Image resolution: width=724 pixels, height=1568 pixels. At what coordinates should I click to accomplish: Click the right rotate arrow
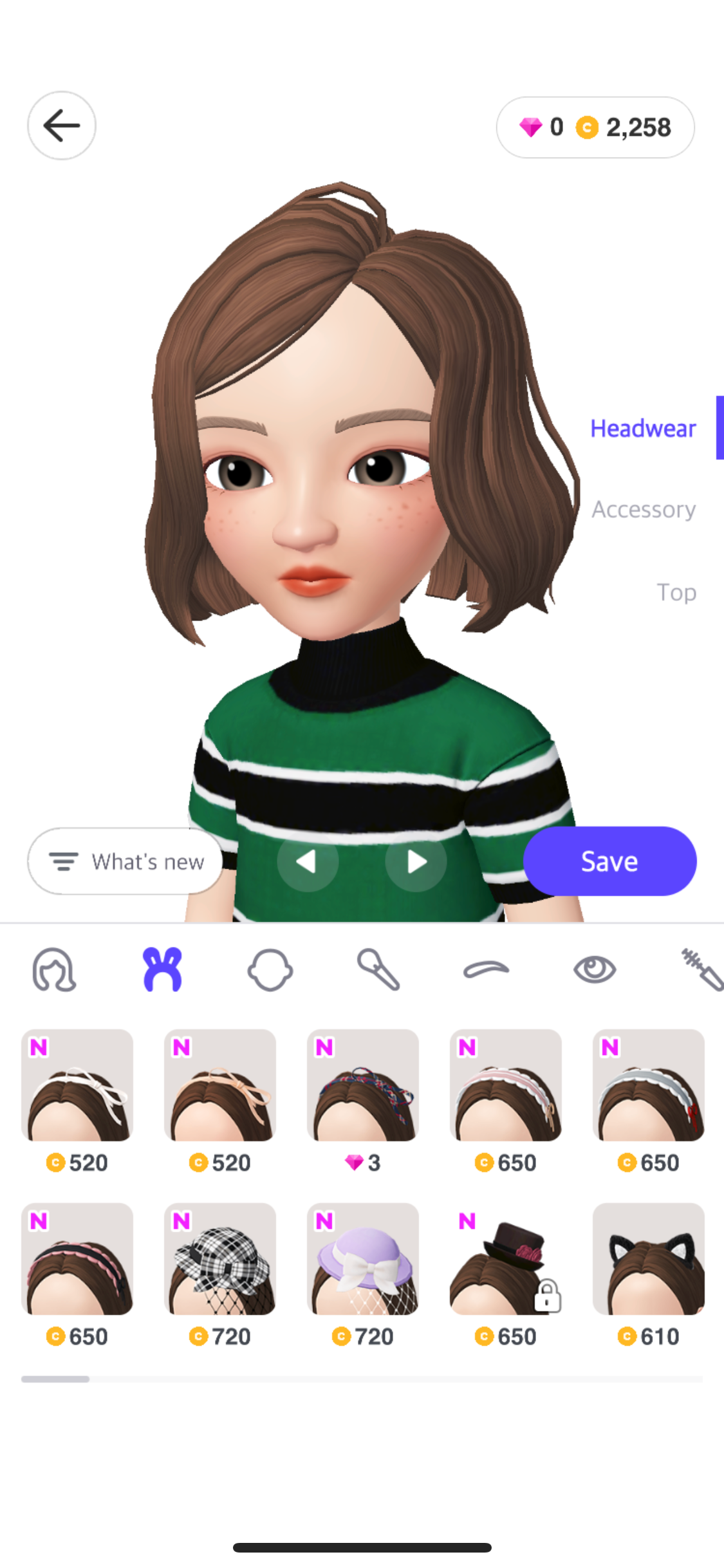click(416, 861)
